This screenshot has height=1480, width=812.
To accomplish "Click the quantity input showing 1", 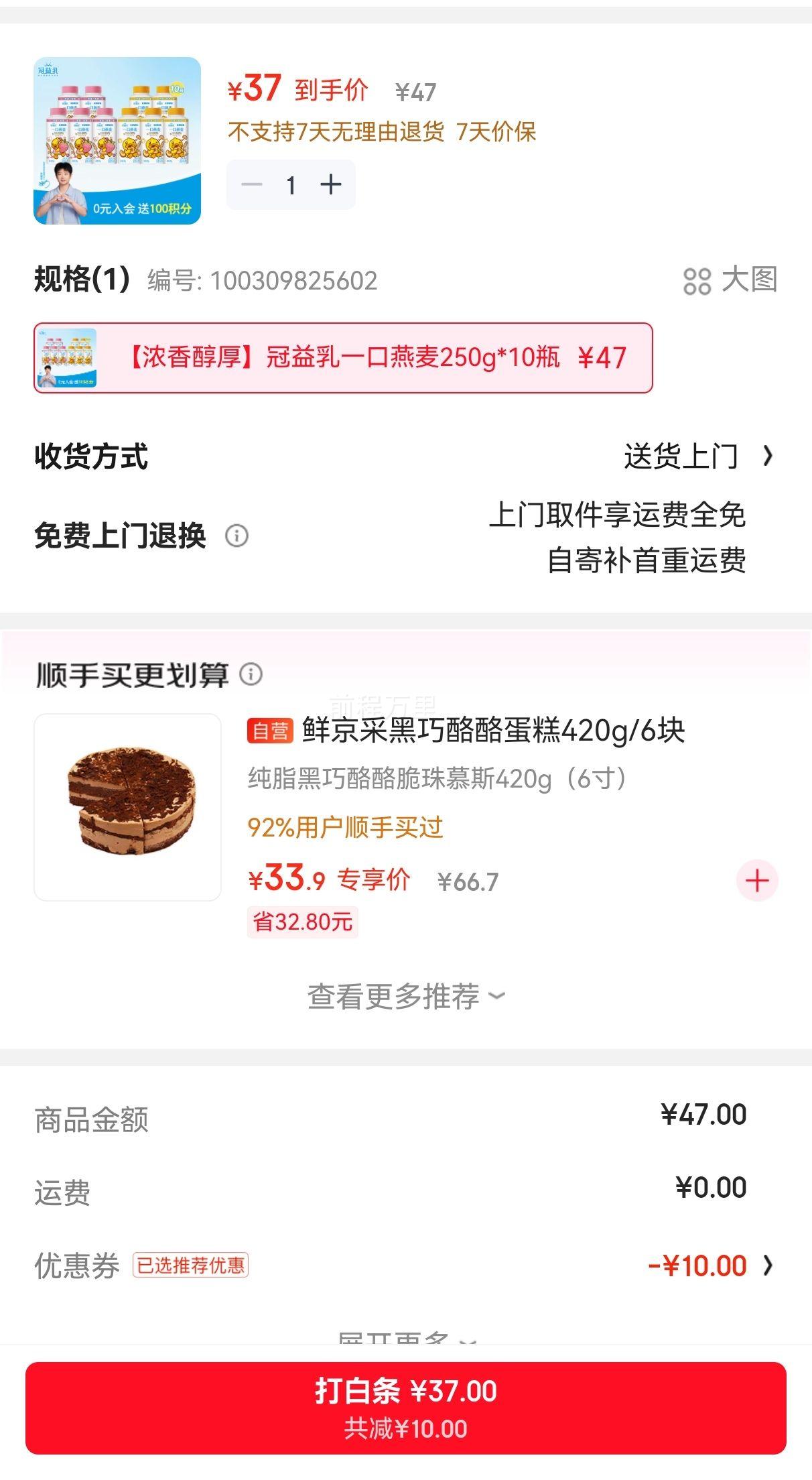I will pyautogui.click(x=291, y=184).
